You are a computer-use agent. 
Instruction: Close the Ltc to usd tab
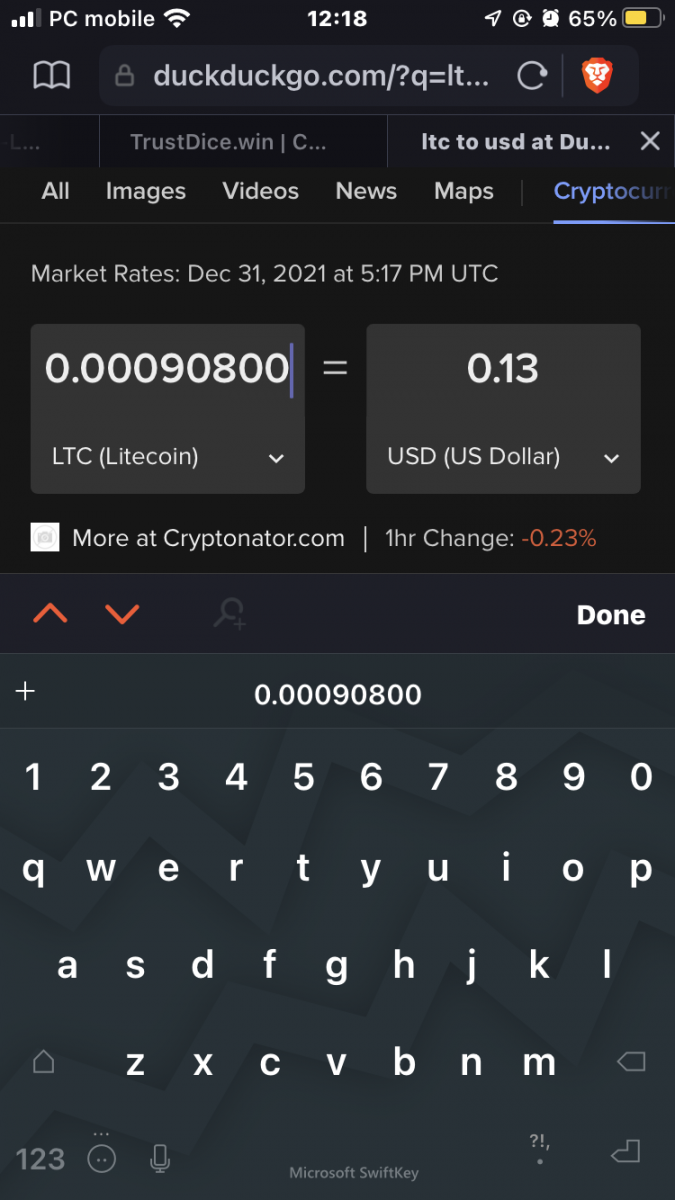(x=650, y=141)
